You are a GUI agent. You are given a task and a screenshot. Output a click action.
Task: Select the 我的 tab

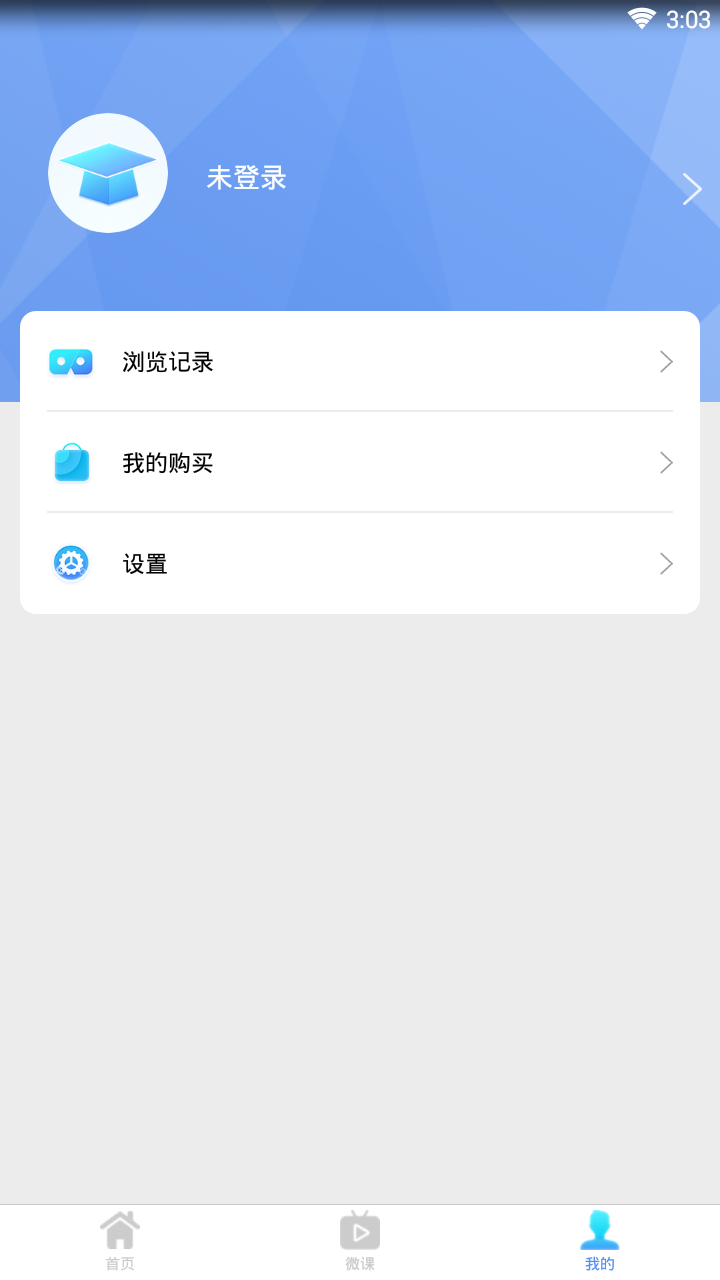600,1241
